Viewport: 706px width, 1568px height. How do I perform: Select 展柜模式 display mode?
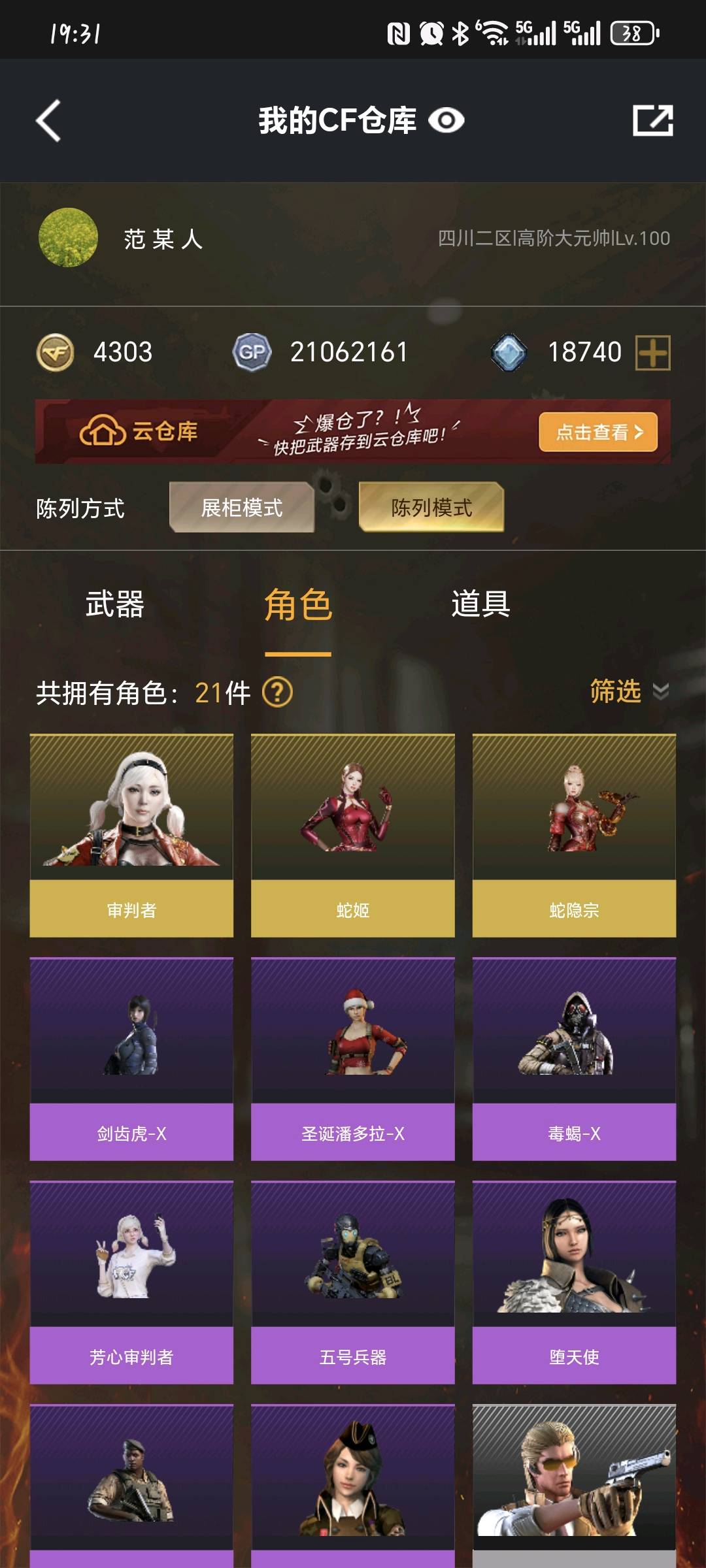pos(242,508)
